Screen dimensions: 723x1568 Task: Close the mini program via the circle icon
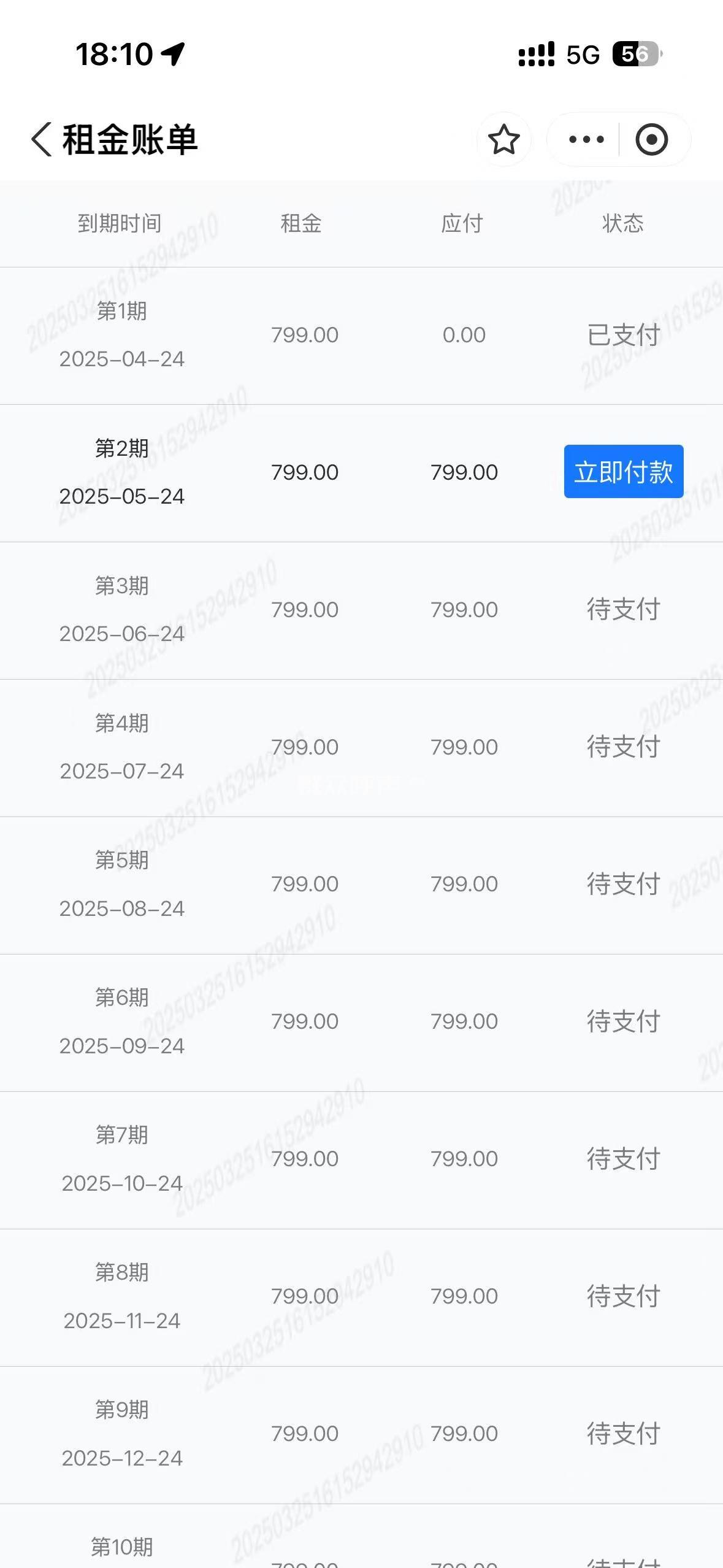651,139
